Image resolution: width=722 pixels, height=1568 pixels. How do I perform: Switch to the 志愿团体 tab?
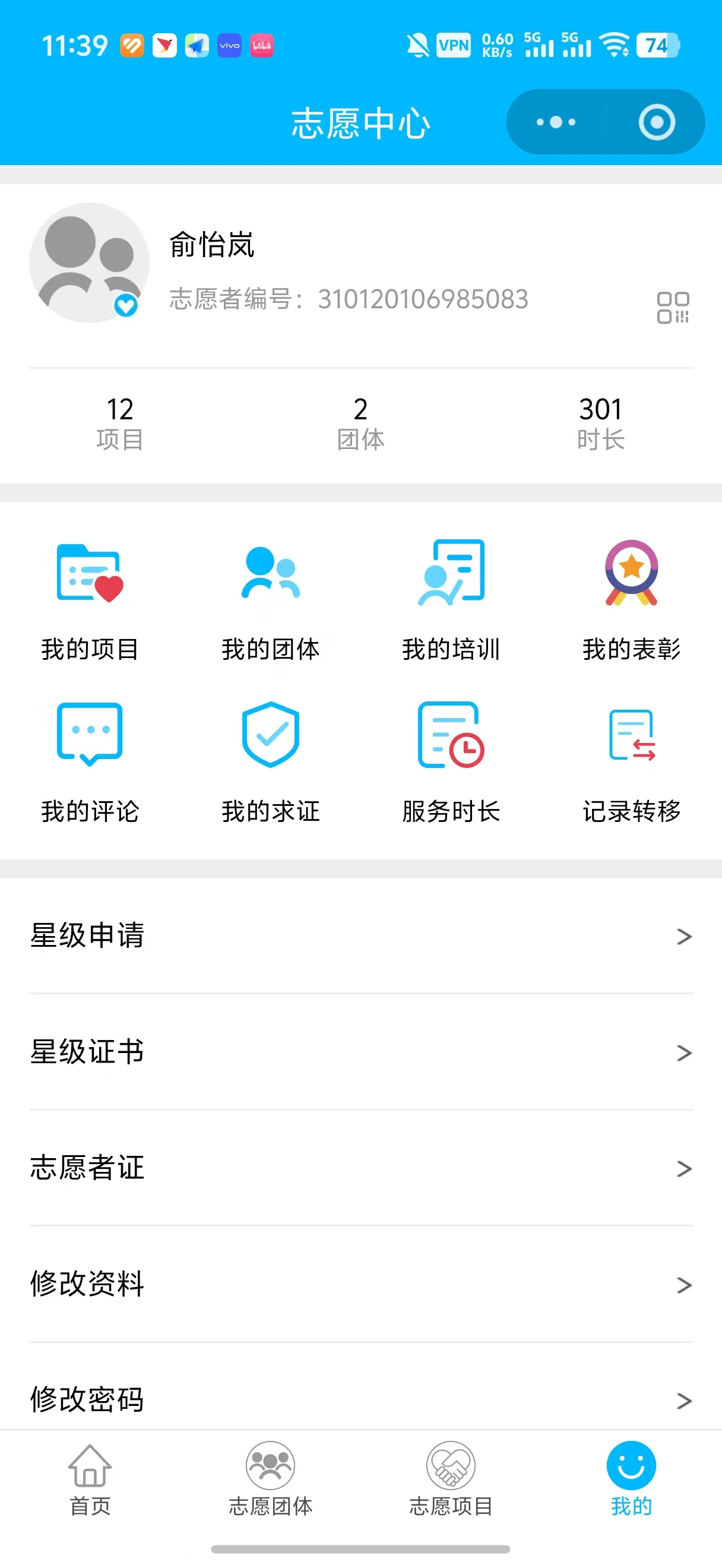coord(271,1479)
